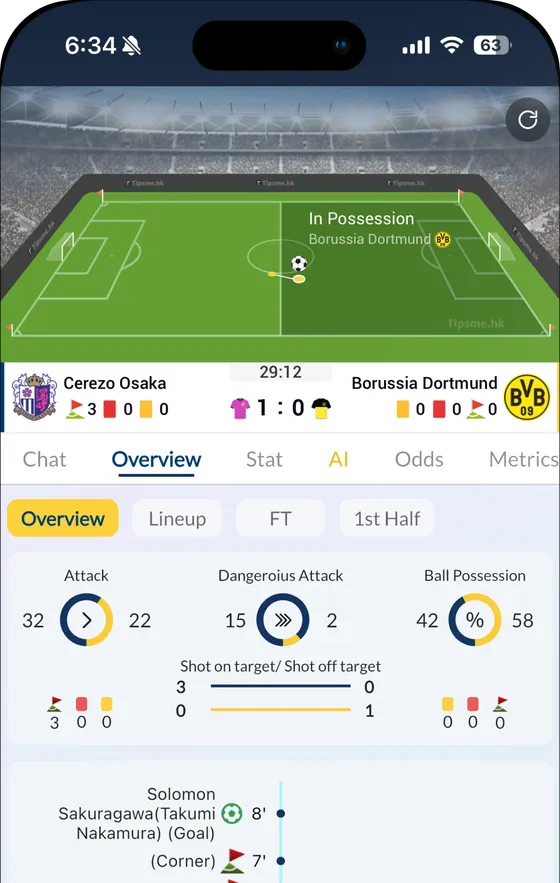The image size is (560, 883).
Task: Refresh the live match view
Action: tap(527, 119)
